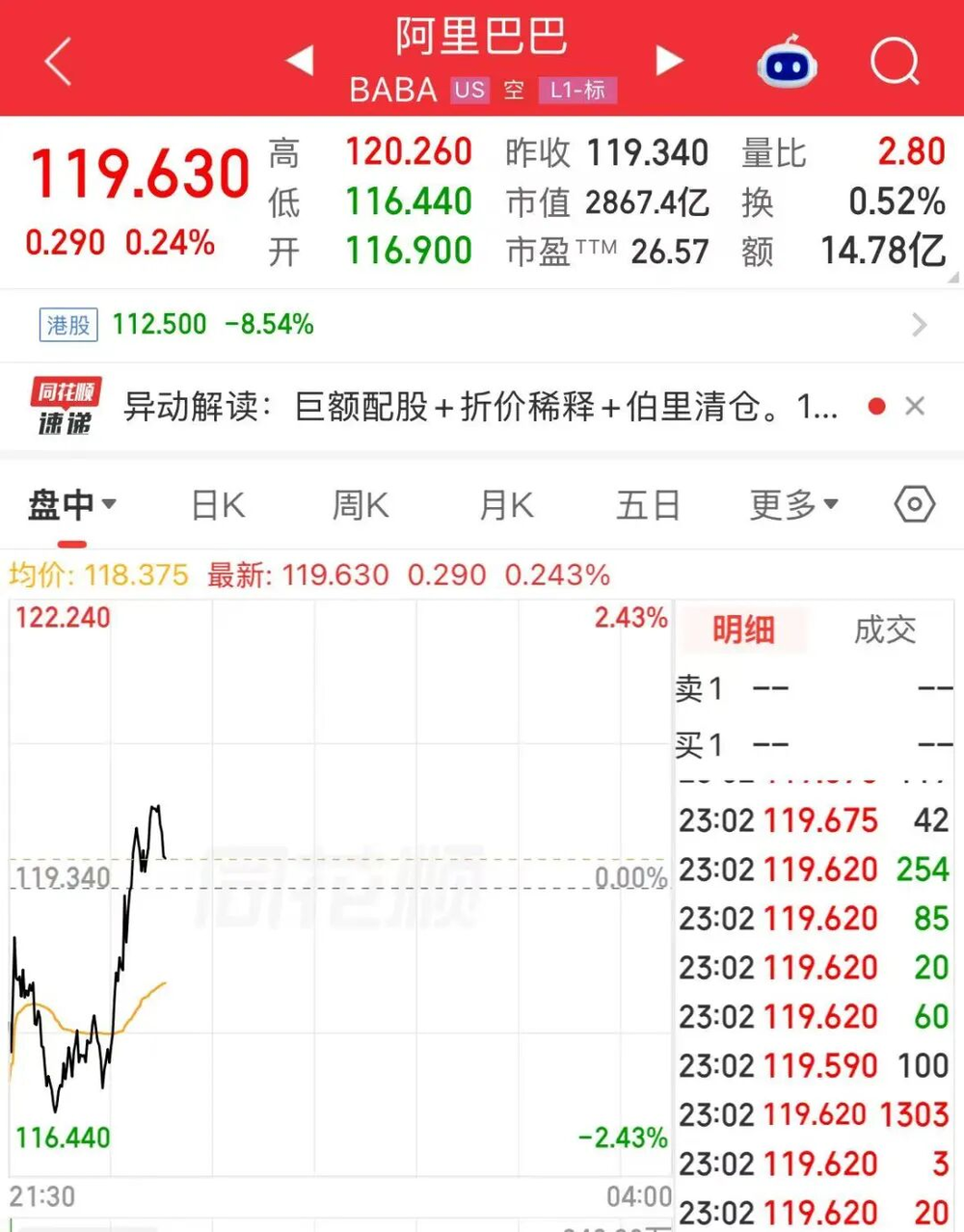Switch to the previous stock
This screenshot has height=1232, width=964.
[x=300, y=60]
